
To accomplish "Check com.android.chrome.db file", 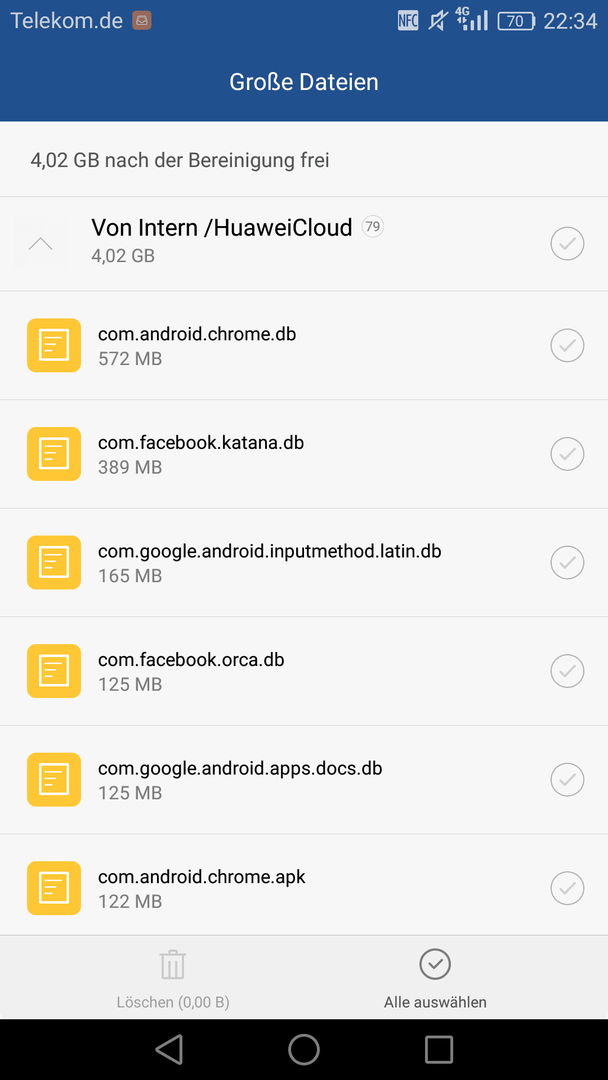I will point(567,345).
